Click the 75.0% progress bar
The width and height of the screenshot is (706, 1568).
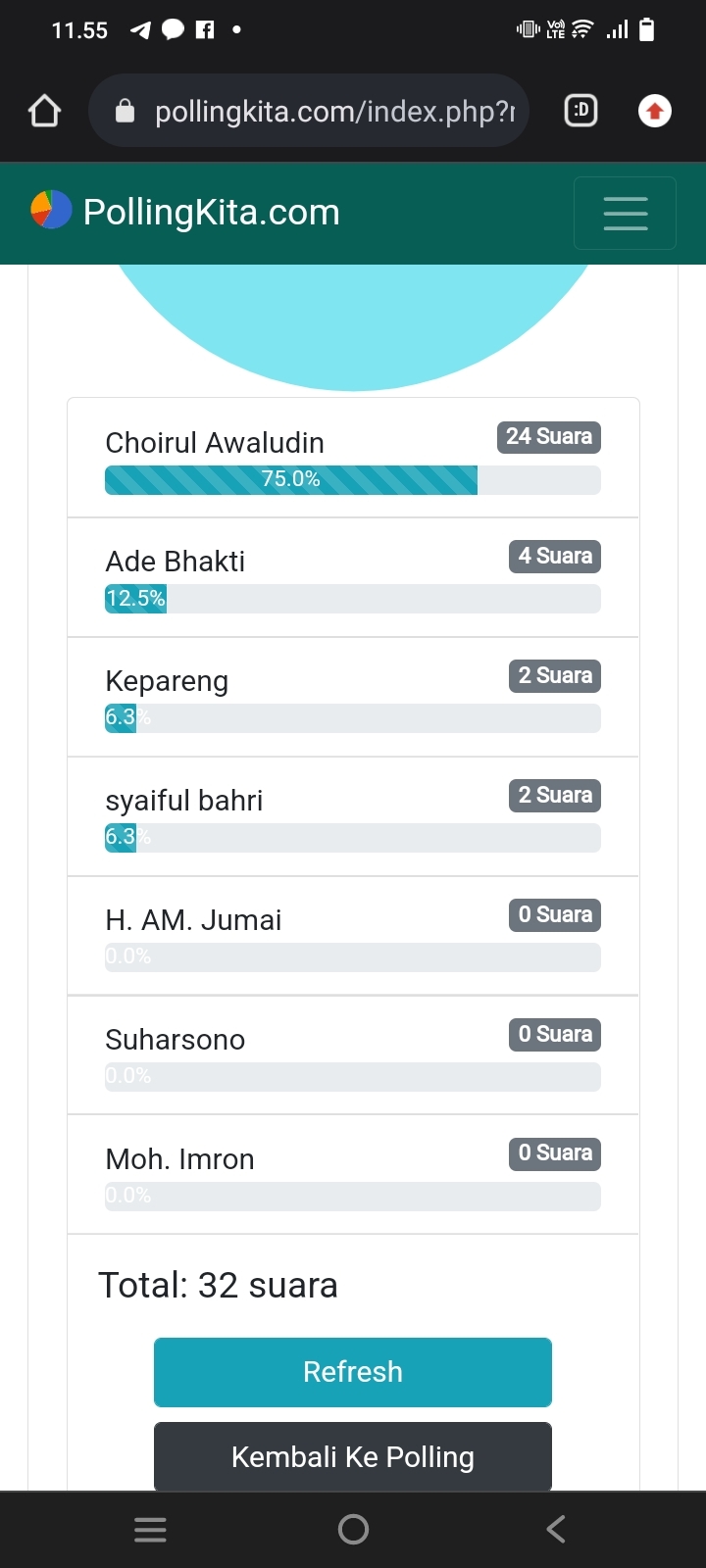(290, 479)
